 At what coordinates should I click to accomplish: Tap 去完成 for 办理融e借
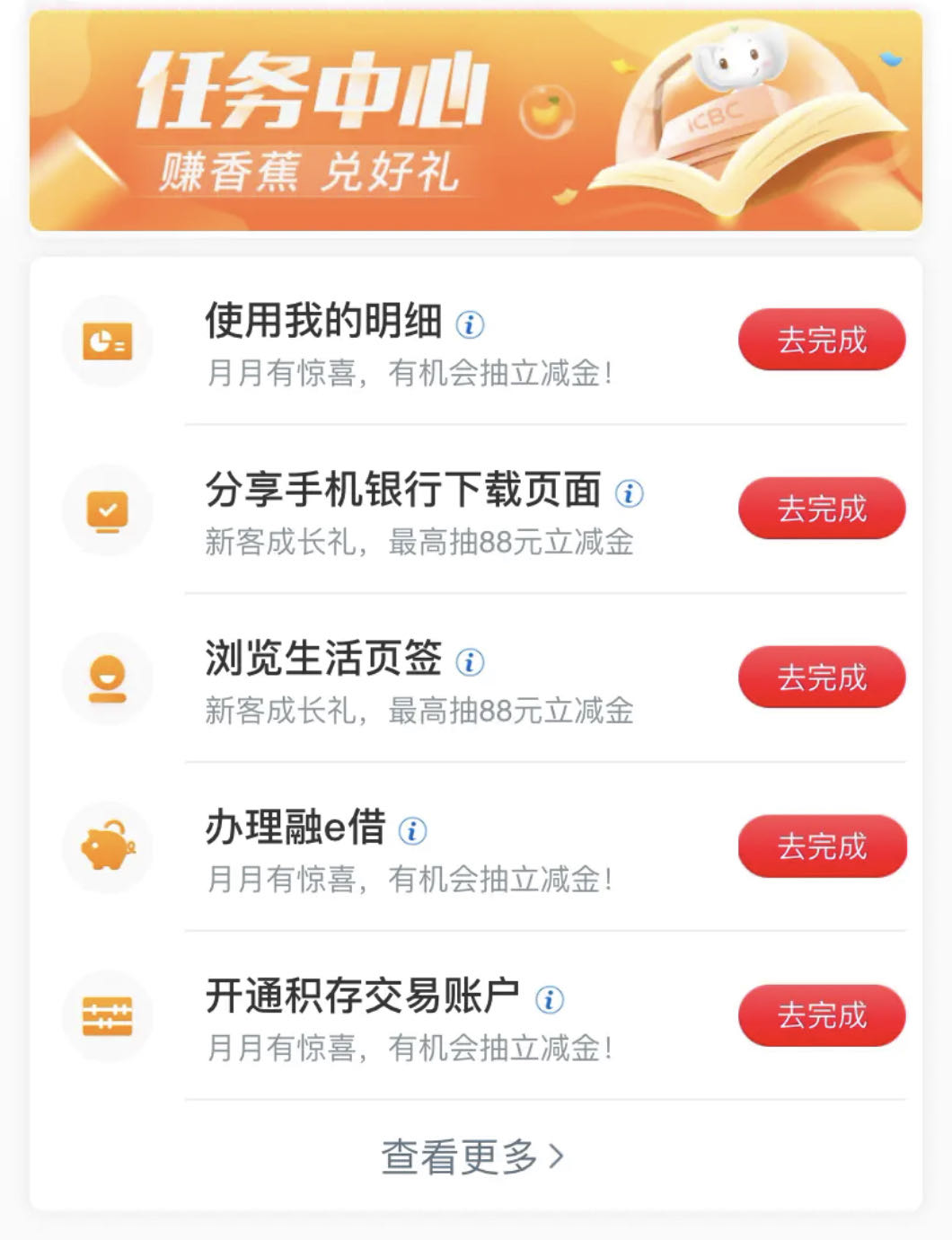(821, 846)
